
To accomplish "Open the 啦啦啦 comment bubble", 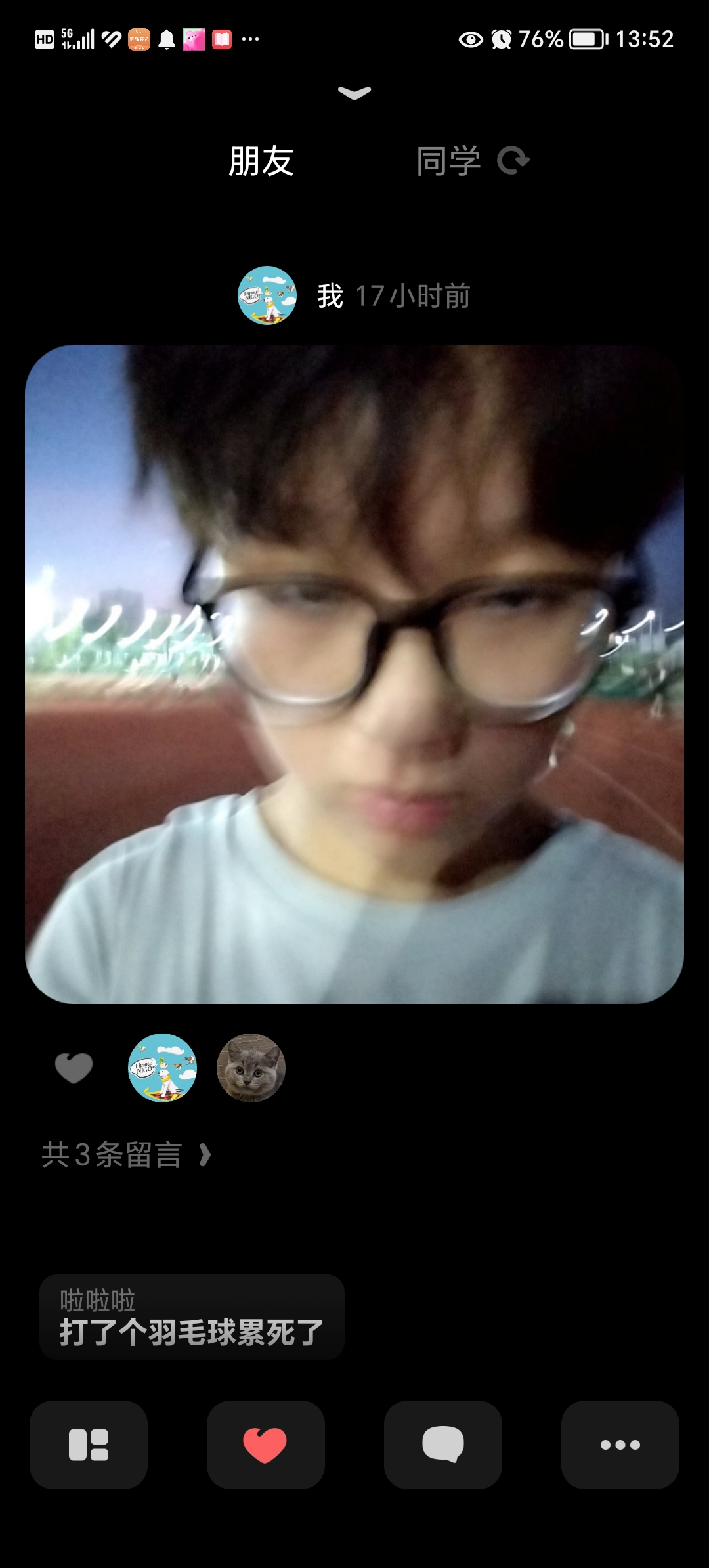I will pos(192,1317).
